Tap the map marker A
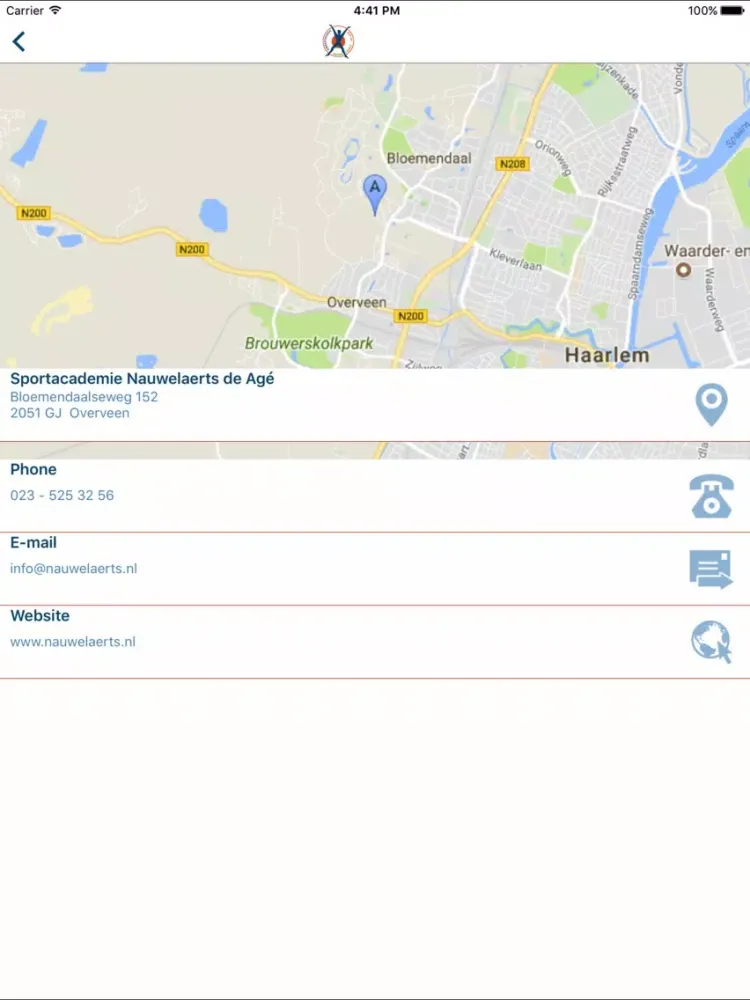 (x=374, y=192)
